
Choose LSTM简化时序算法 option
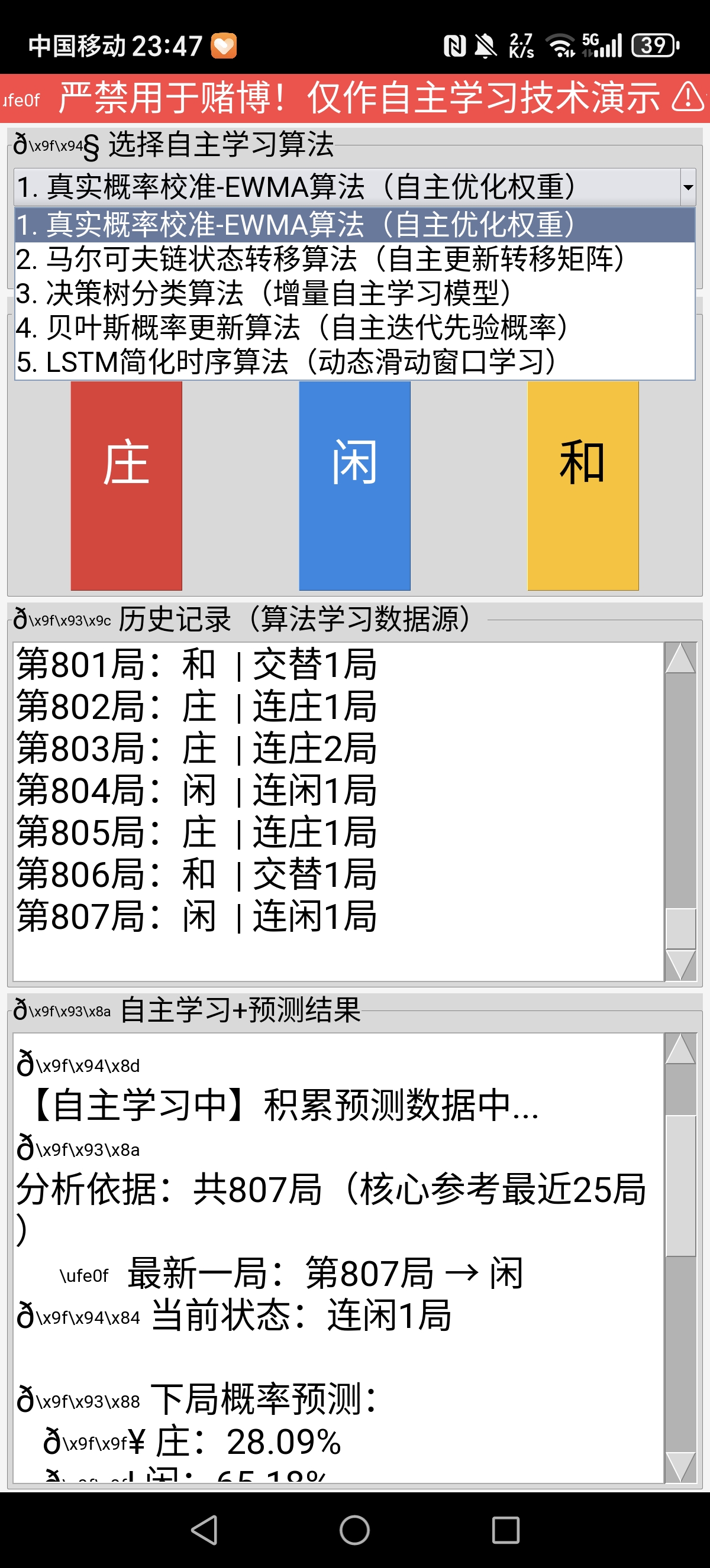(x=354, y=362)
